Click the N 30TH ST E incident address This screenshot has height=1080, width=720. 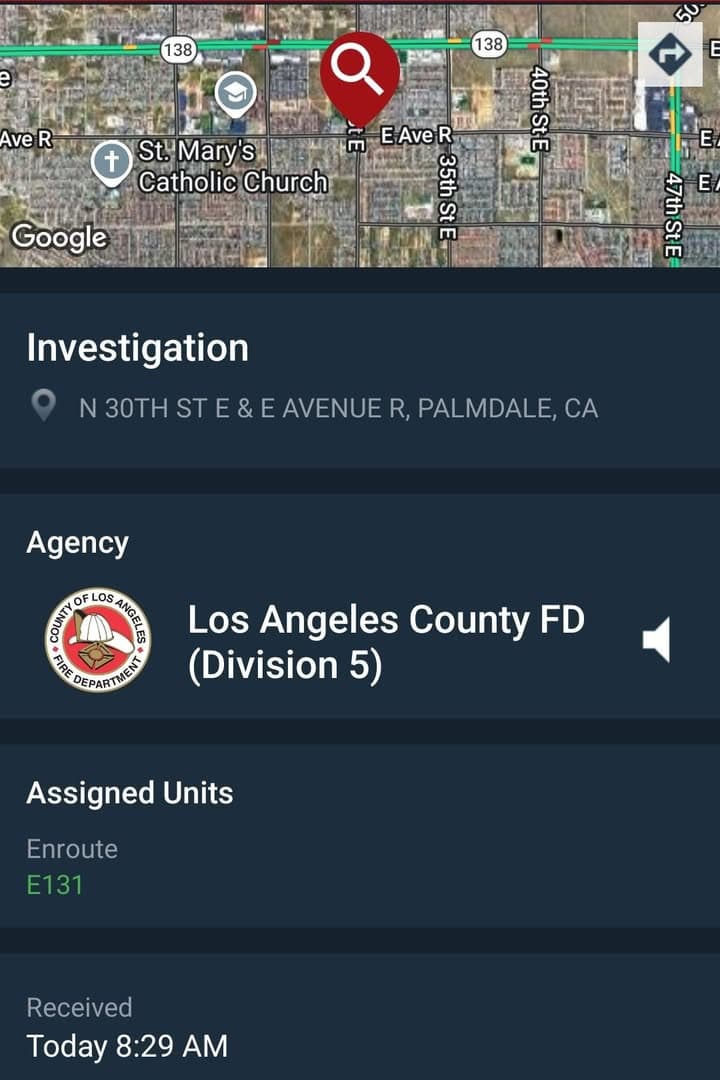point(338,408)
